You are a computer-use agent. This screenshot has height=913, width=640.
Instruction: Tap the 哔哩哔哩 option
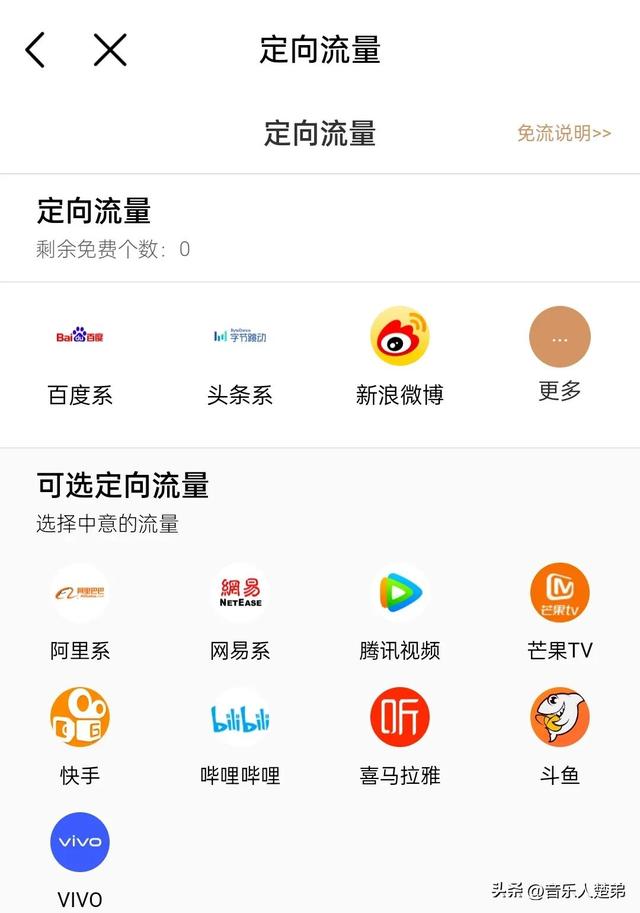tap(240, 717)
